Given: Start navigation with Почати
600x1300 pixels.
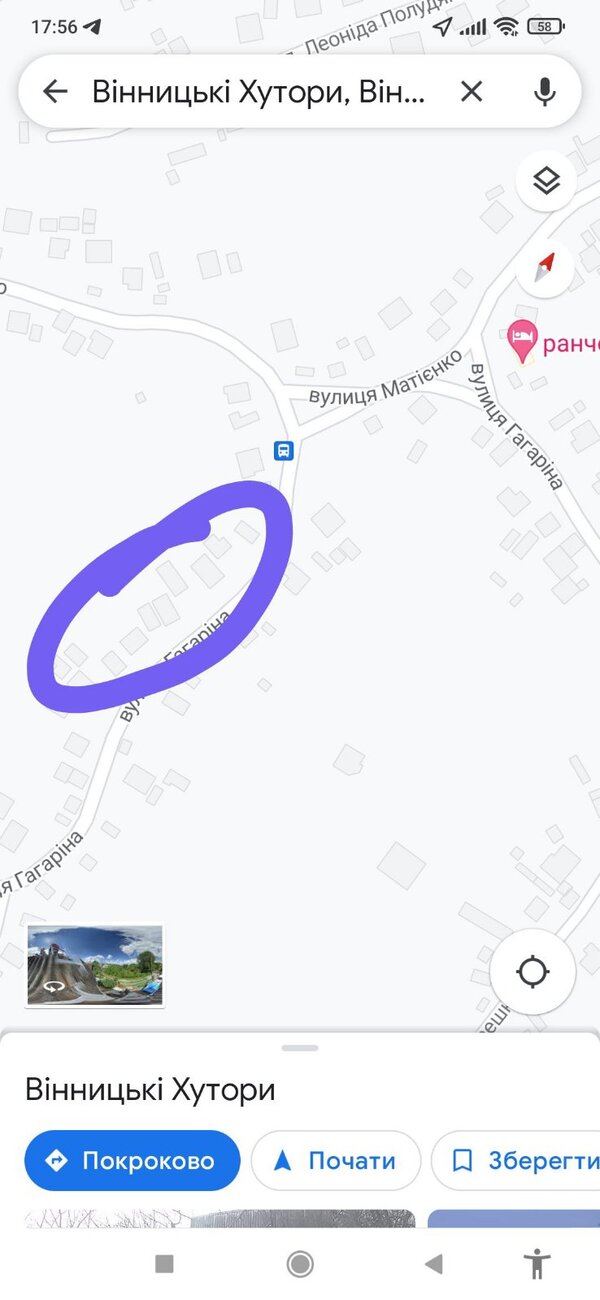Looking at the screenshot, I should tap(335, 1160).
